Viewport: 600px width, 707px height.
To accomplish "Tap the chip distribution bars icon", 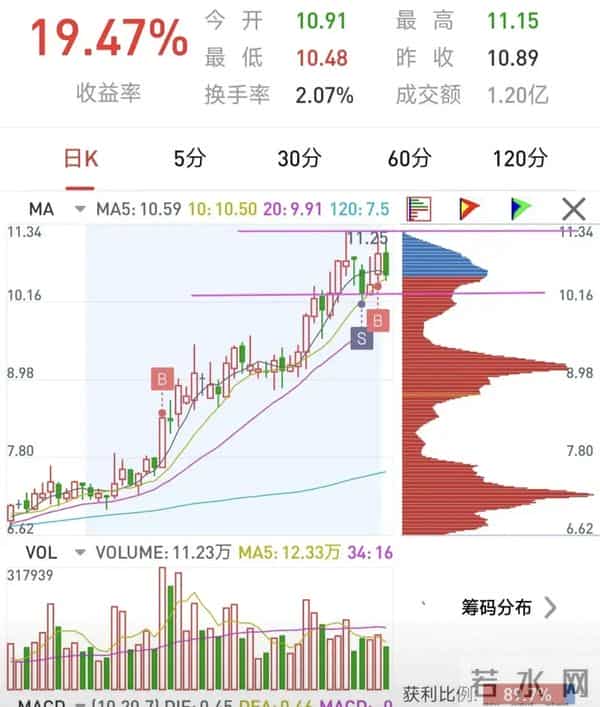I will (419, 209).
